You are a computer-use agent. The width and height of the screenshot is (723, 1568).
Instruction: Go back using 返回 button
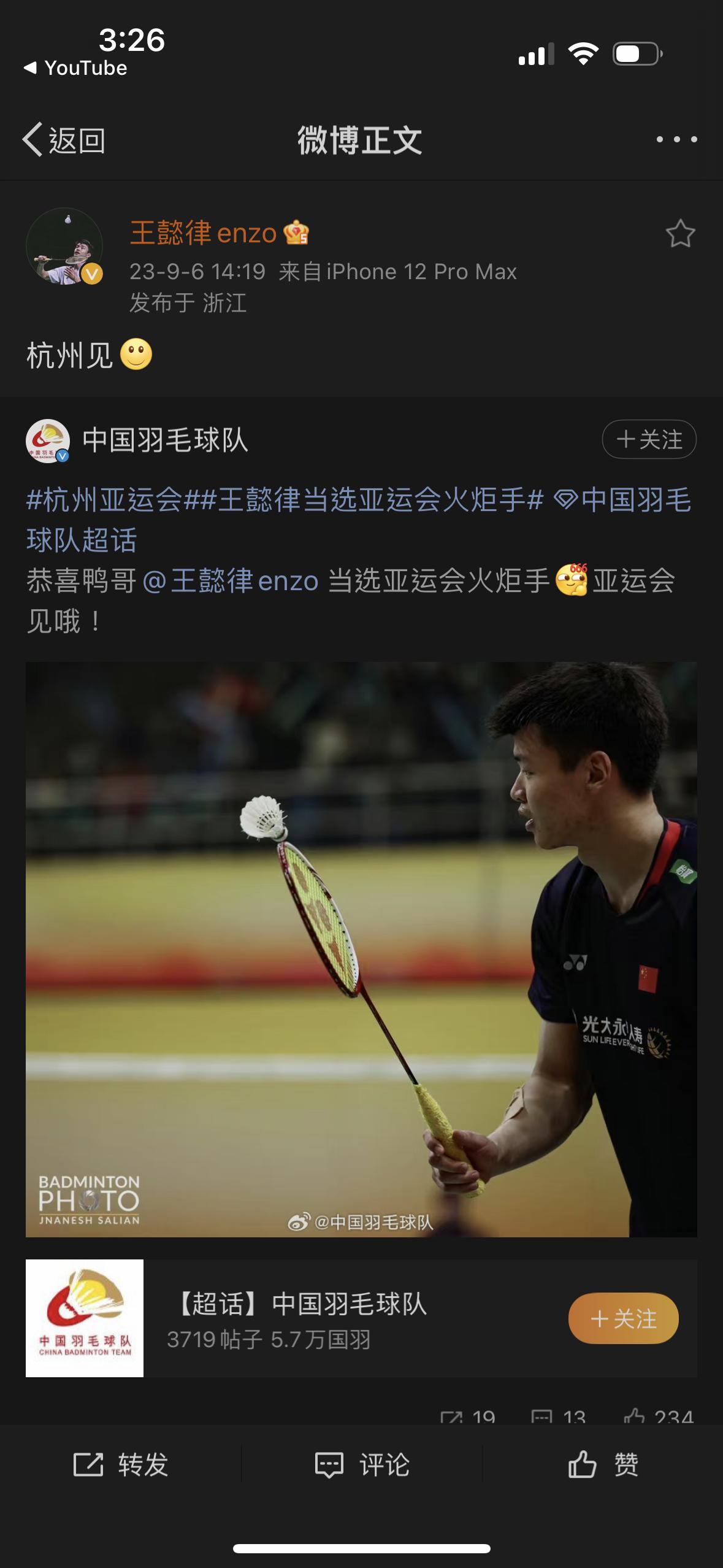click(64, 140)
